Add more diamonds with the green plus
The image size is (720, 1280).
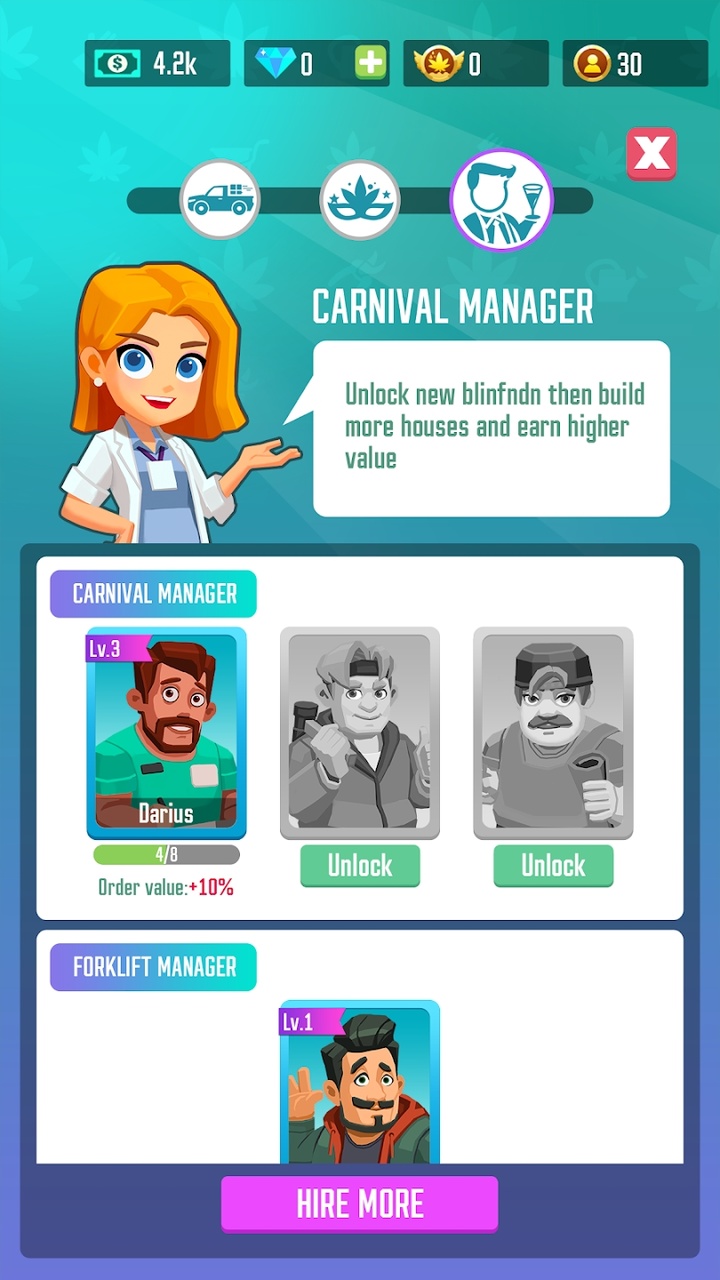click(x=371, y=64)
